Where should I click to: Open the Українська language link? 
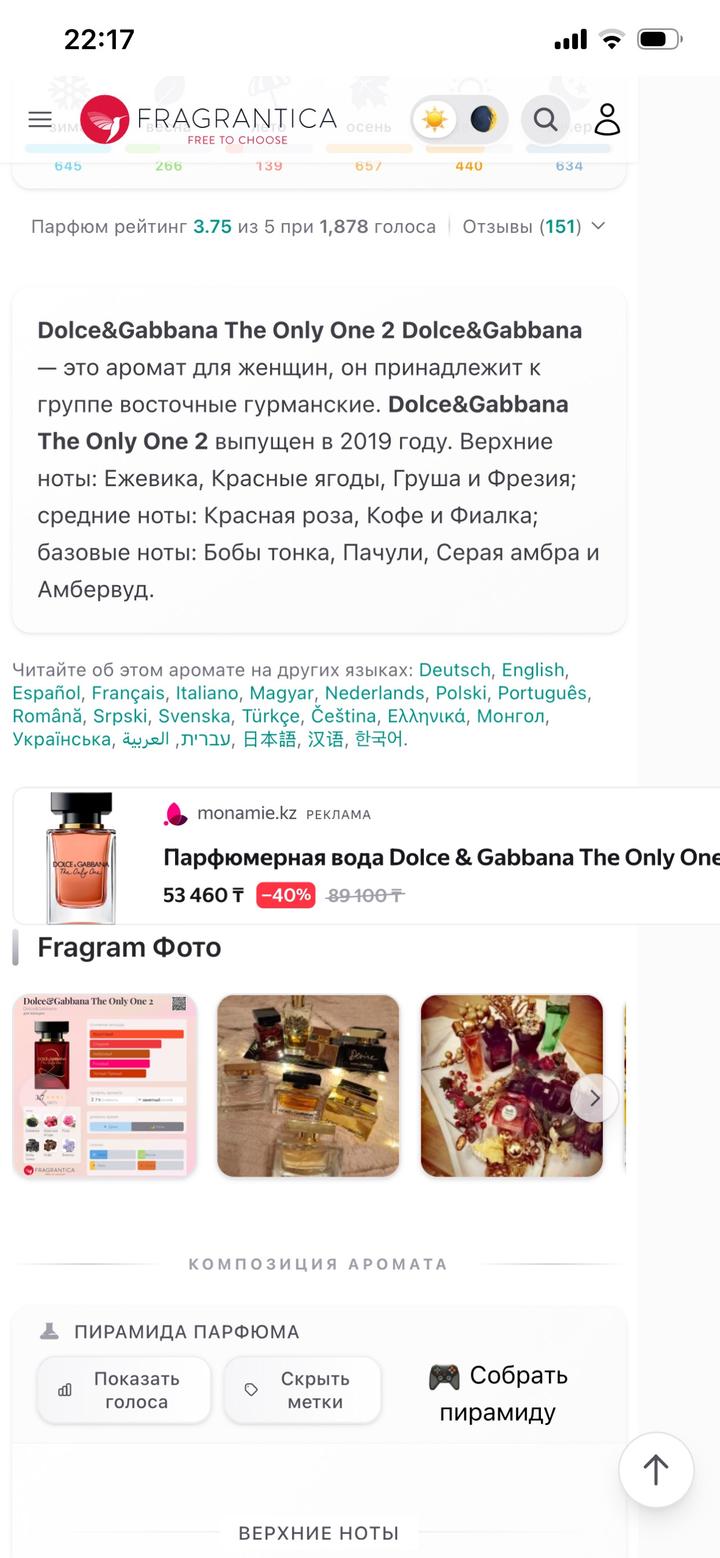coord(61,739)
